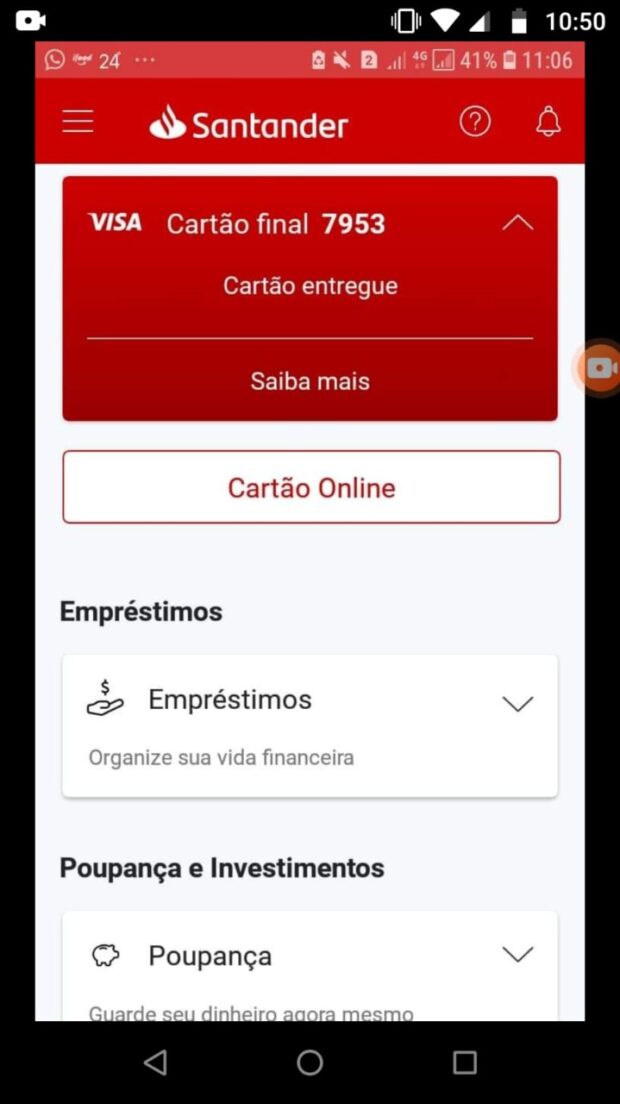Go back using the system back button
This screenshot has height=1104, width=620.
[155, 1062]
